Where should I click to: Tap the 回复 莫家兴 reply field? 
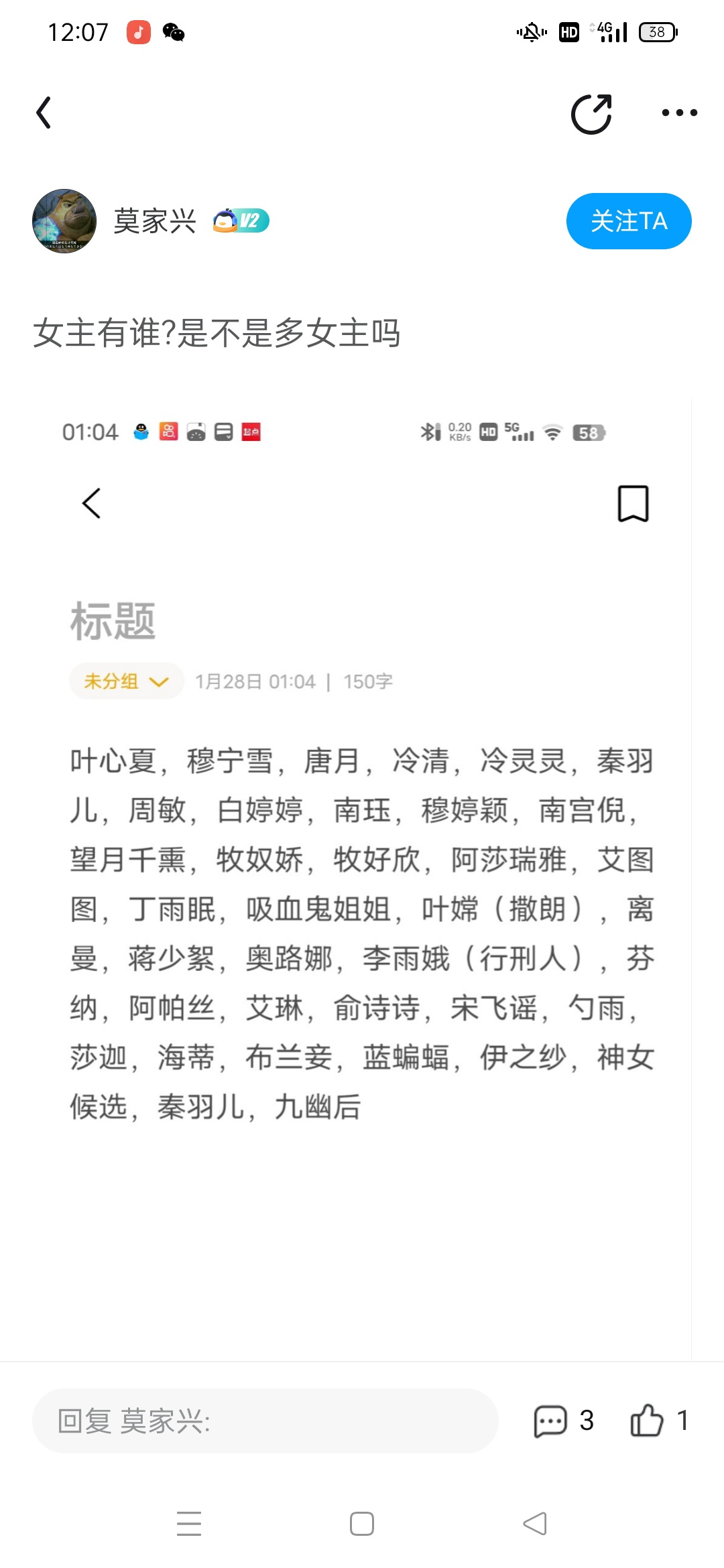(x=265, y=1421)
